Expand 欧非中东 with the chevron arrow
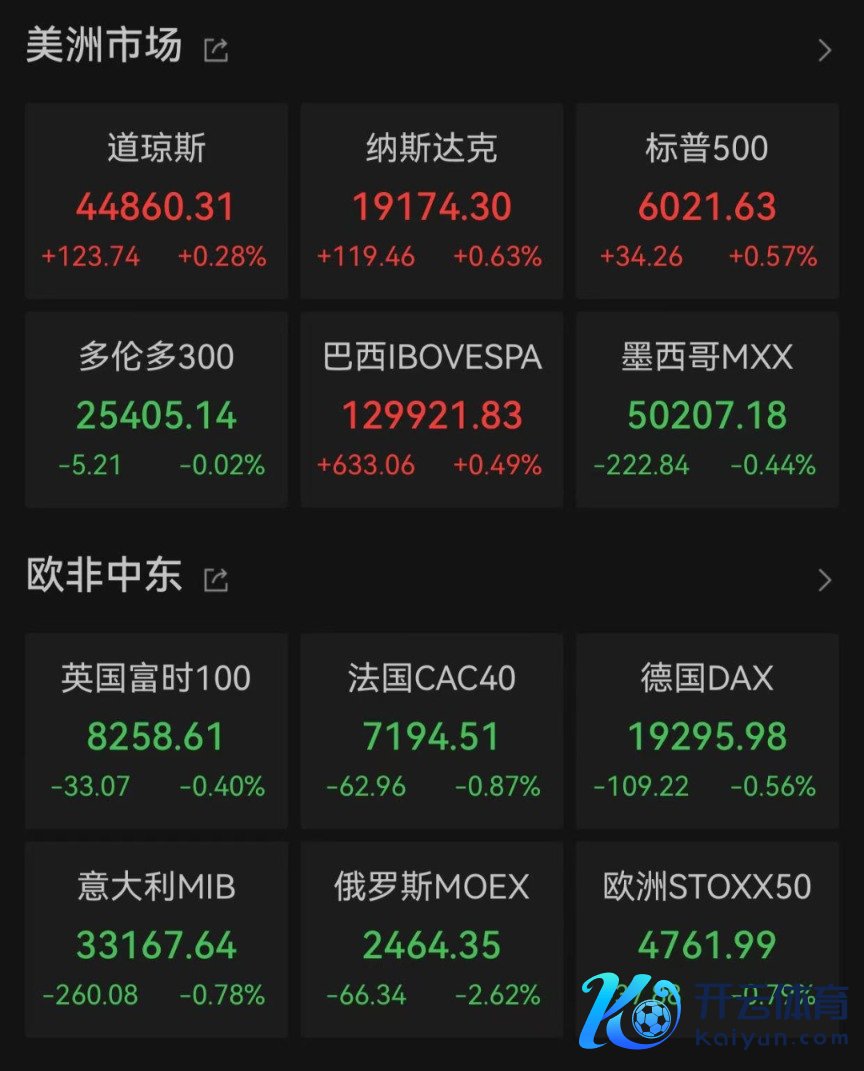 tap(824, 579)
